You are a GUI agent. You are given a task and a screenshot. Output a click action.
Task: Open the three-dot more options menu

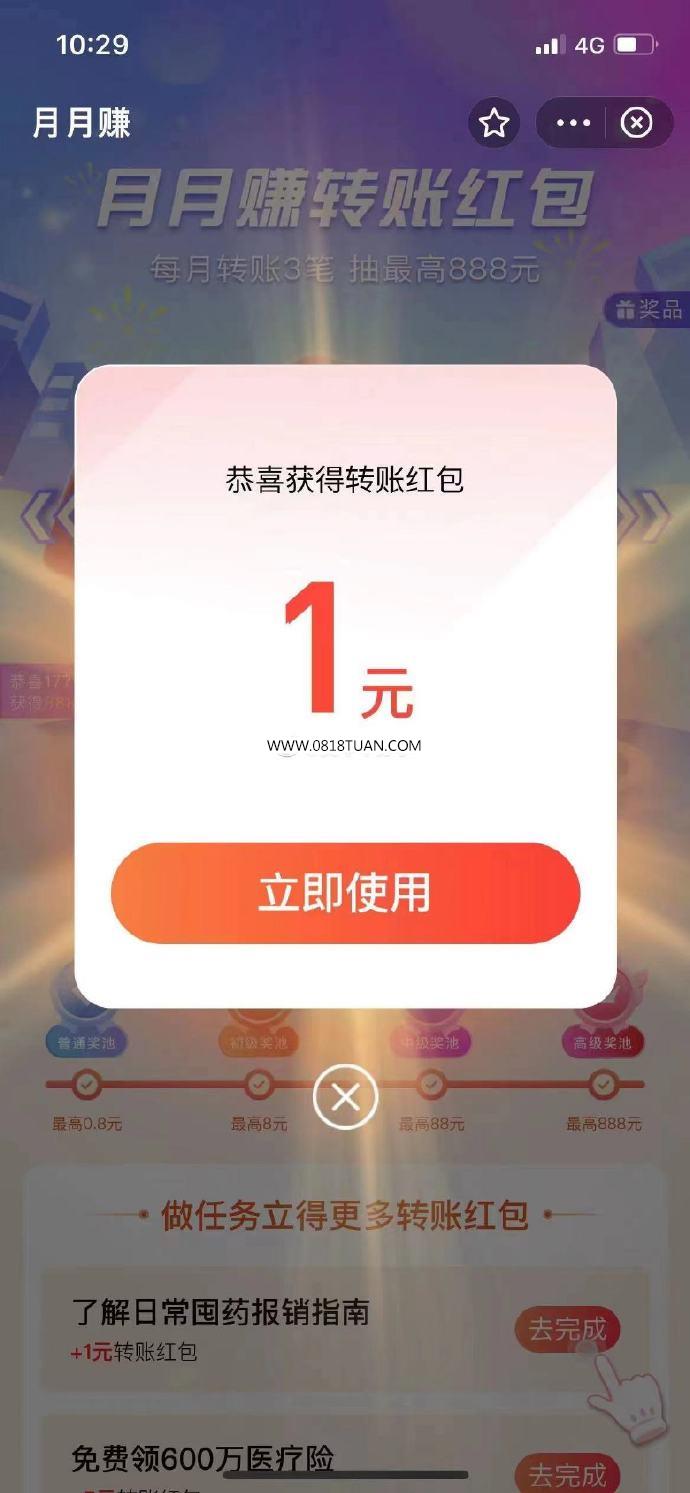[573, 123]
